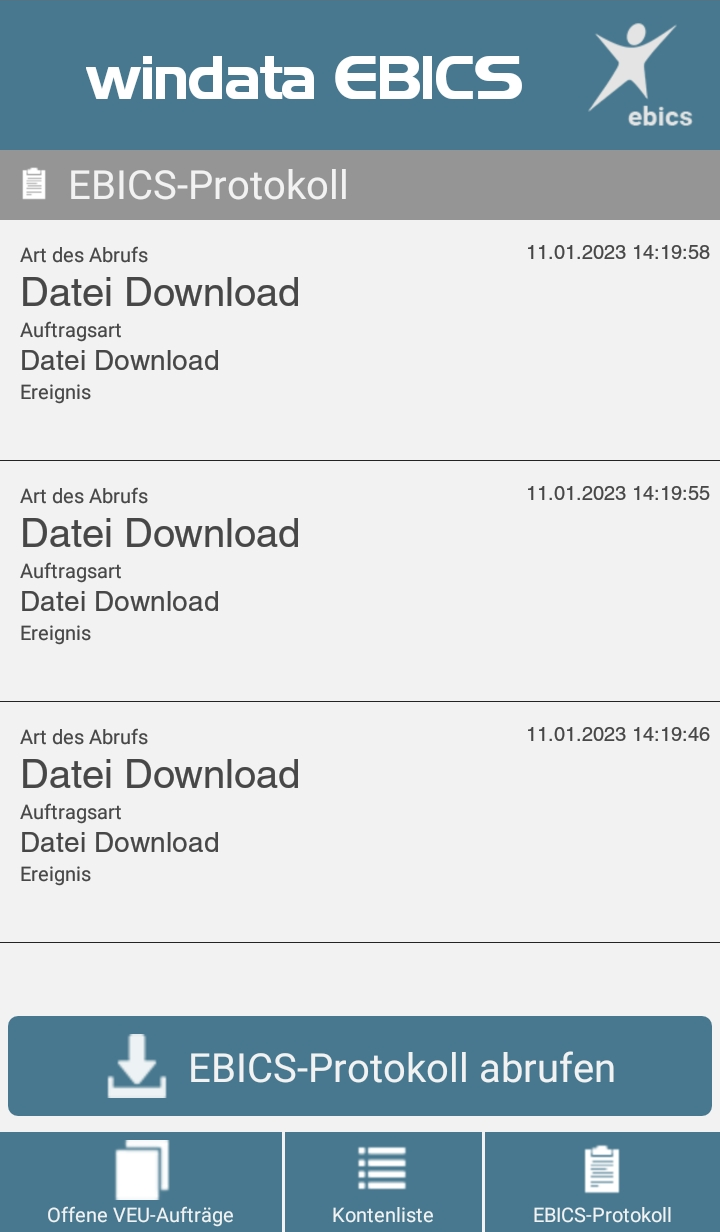
Task: Tap the EBICS-Protokoll abrufen button
Action: point(360,1066)
